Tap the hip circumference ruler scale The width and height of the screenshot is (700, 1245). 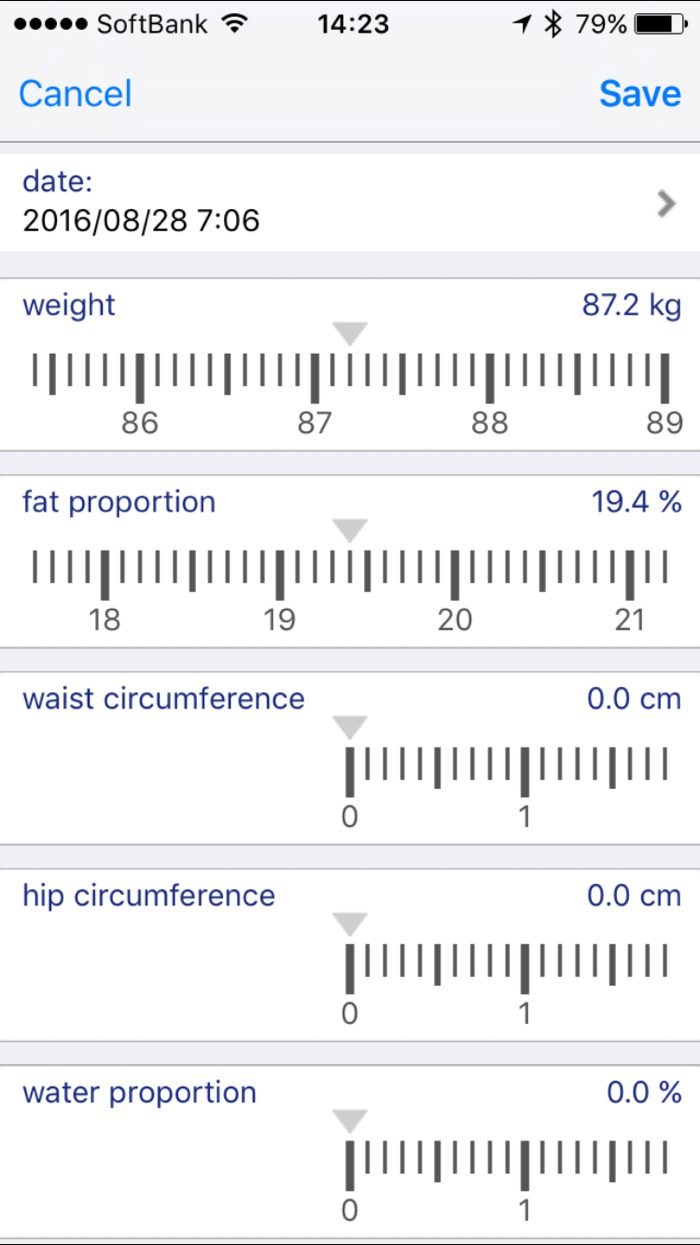click(507, 967)
